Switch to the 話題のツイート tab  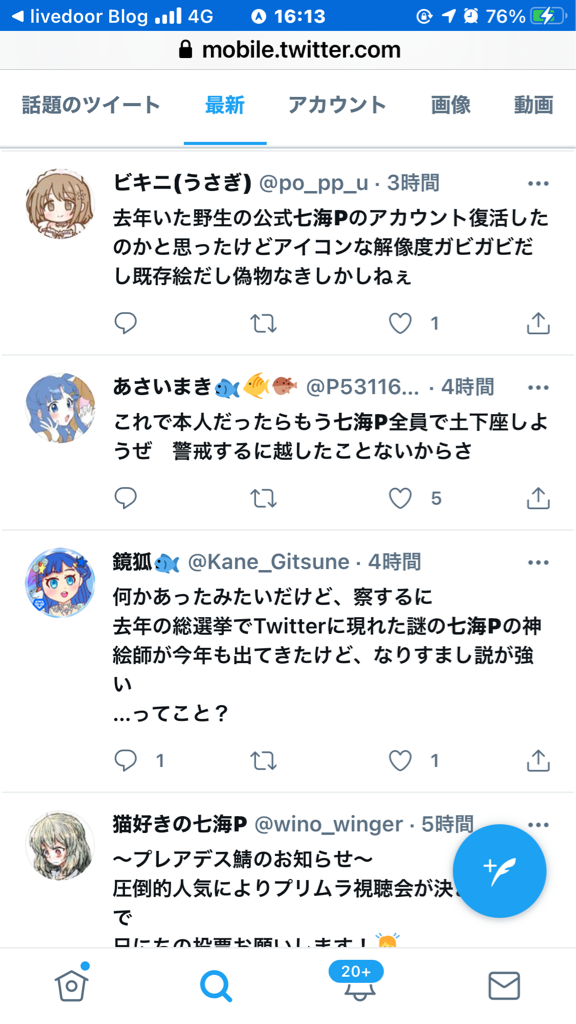point(91,104)
